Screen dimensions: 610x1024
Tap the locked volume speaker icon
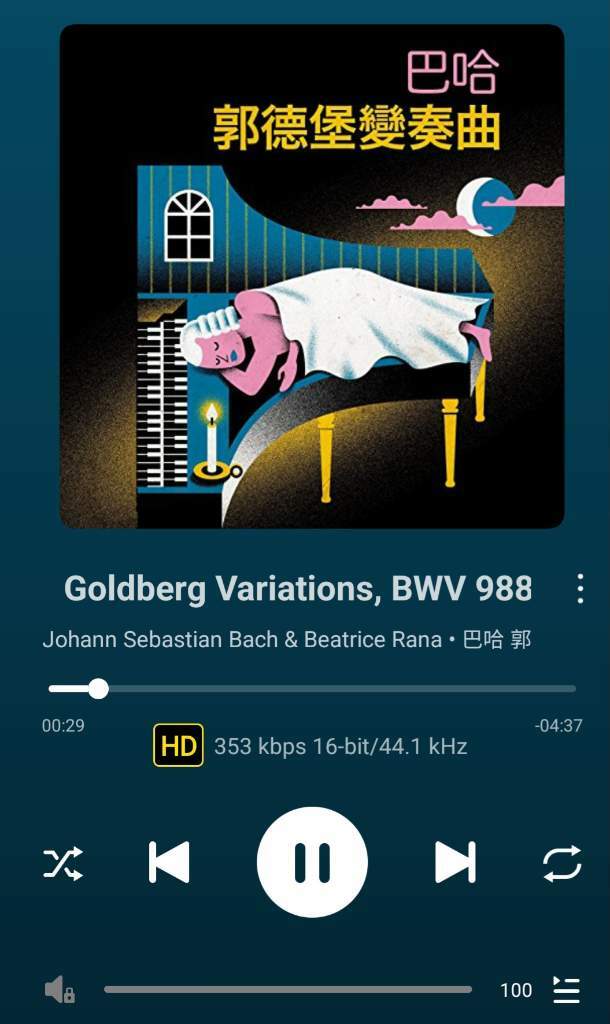[59, 990]
